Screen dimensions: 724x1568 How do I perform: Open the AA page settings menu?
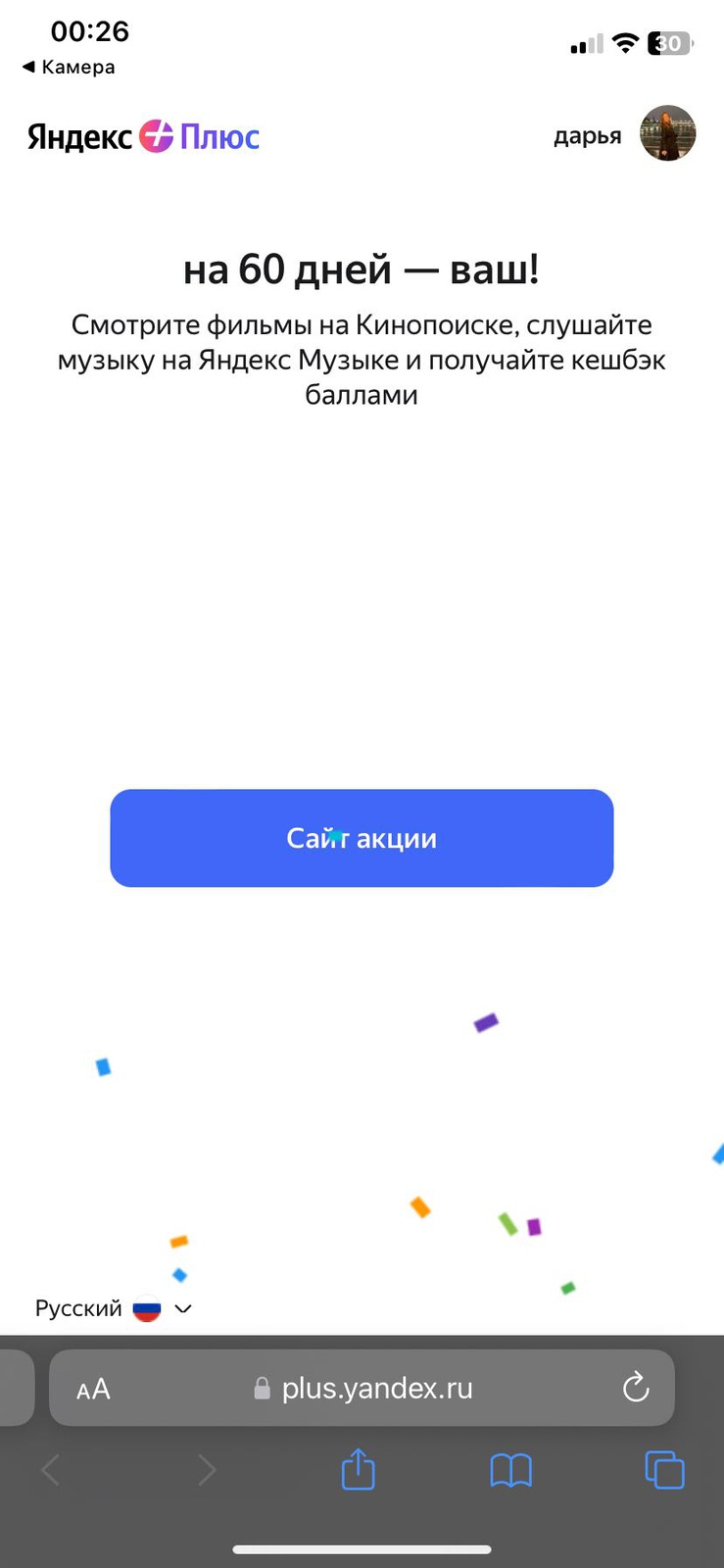pyautogui.click(x=93, y=1389)
